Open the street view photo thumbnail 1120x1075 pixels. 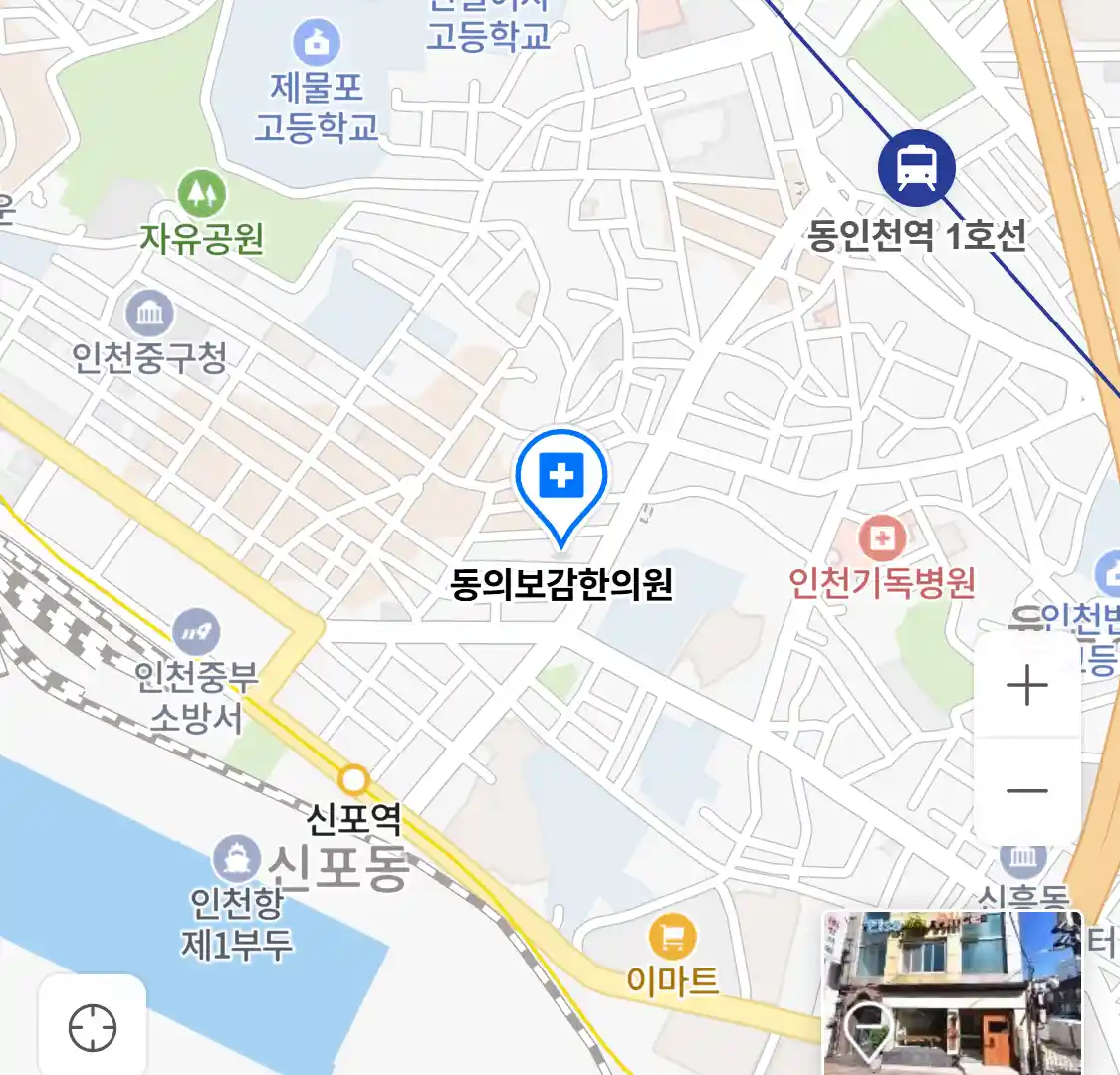click(952, 991)
